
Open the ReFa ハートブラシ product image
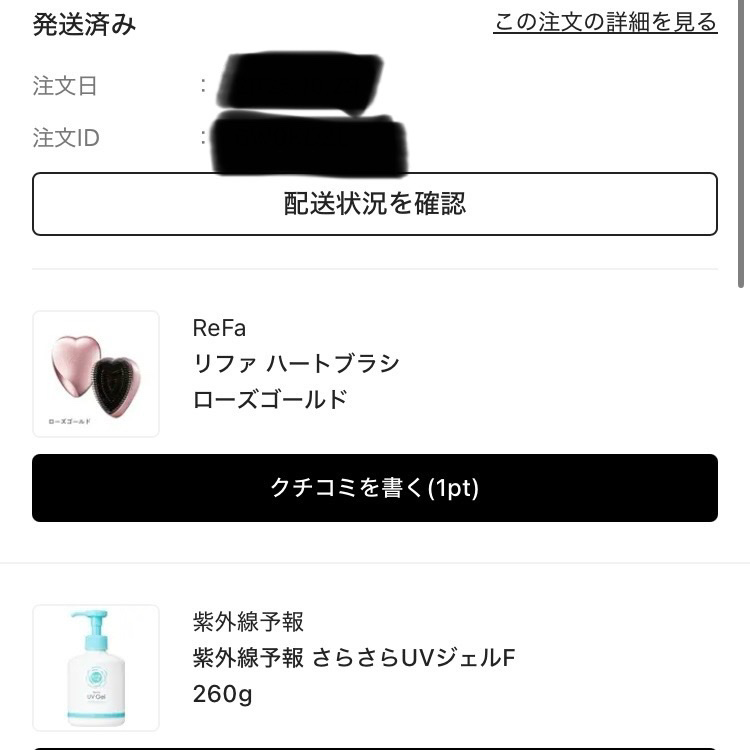[x=96, y=374]
